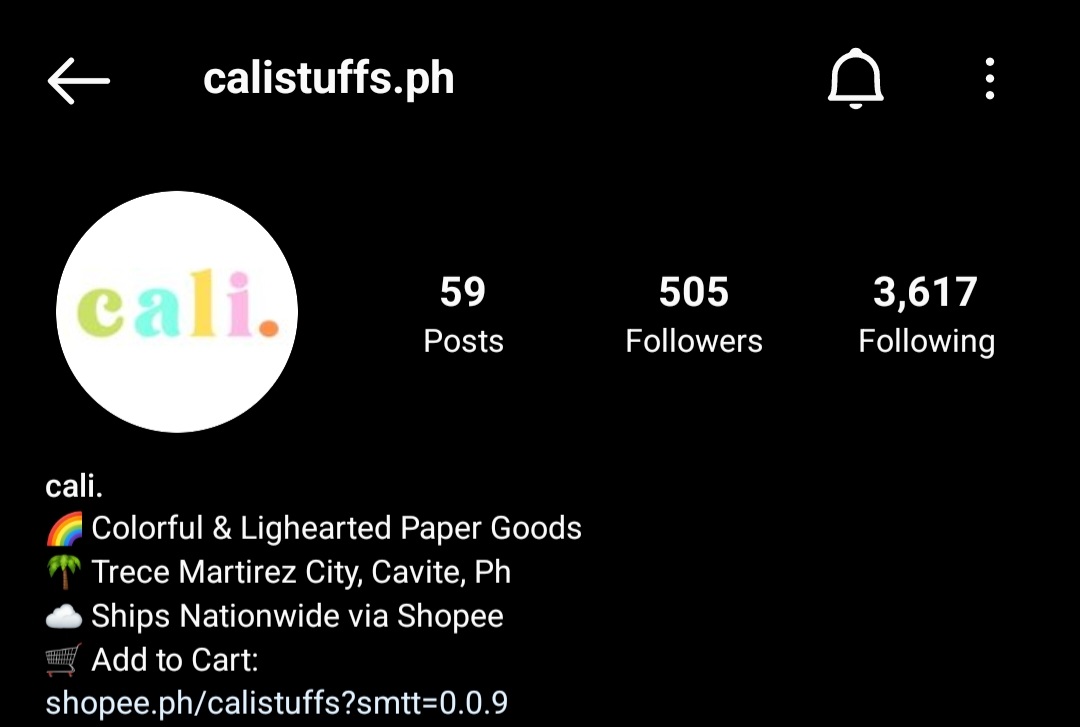Open the three-dot overflow menu
1080x727 pixels.
coord(989,79)
